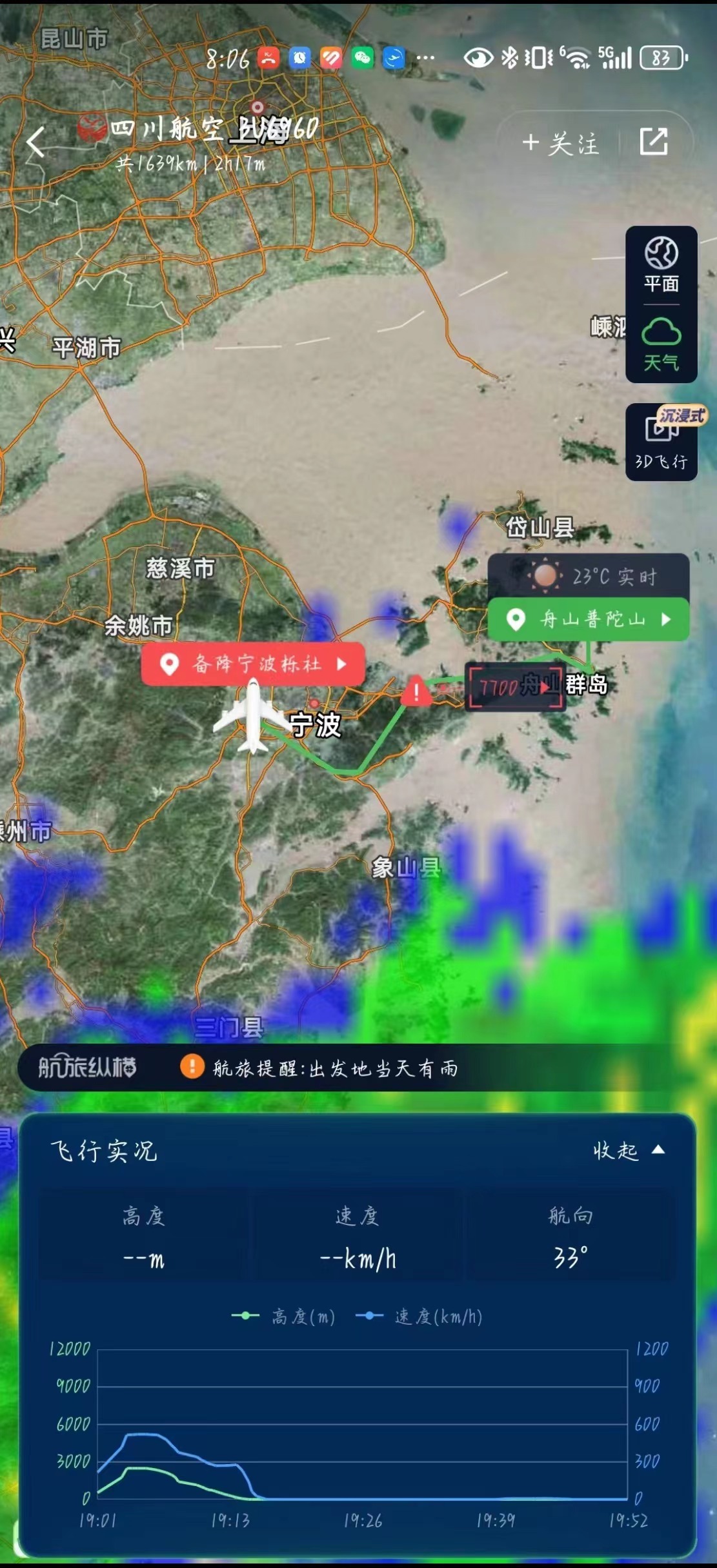
Task: Collapse flight panel with 收起
Action: (628, 1151)
